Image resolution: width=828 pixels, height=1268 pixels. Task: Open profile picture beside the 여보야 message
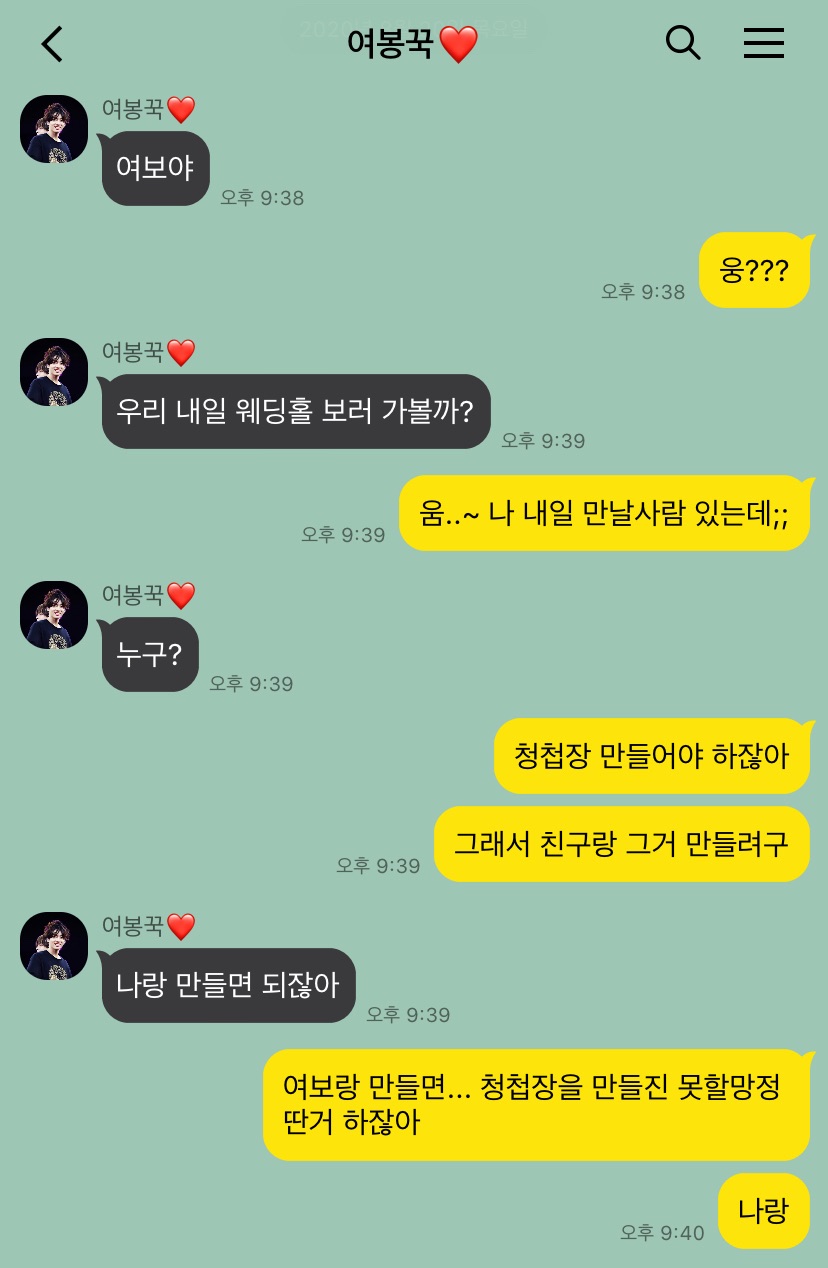pos(54,129)
